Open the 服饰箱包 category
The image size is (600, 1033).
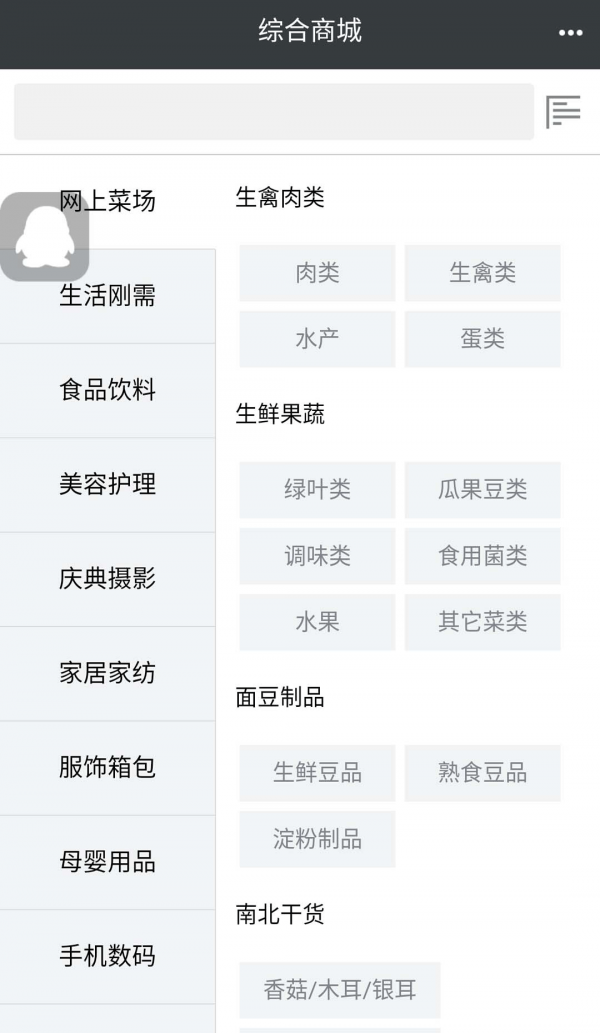[x=107, y=768]
